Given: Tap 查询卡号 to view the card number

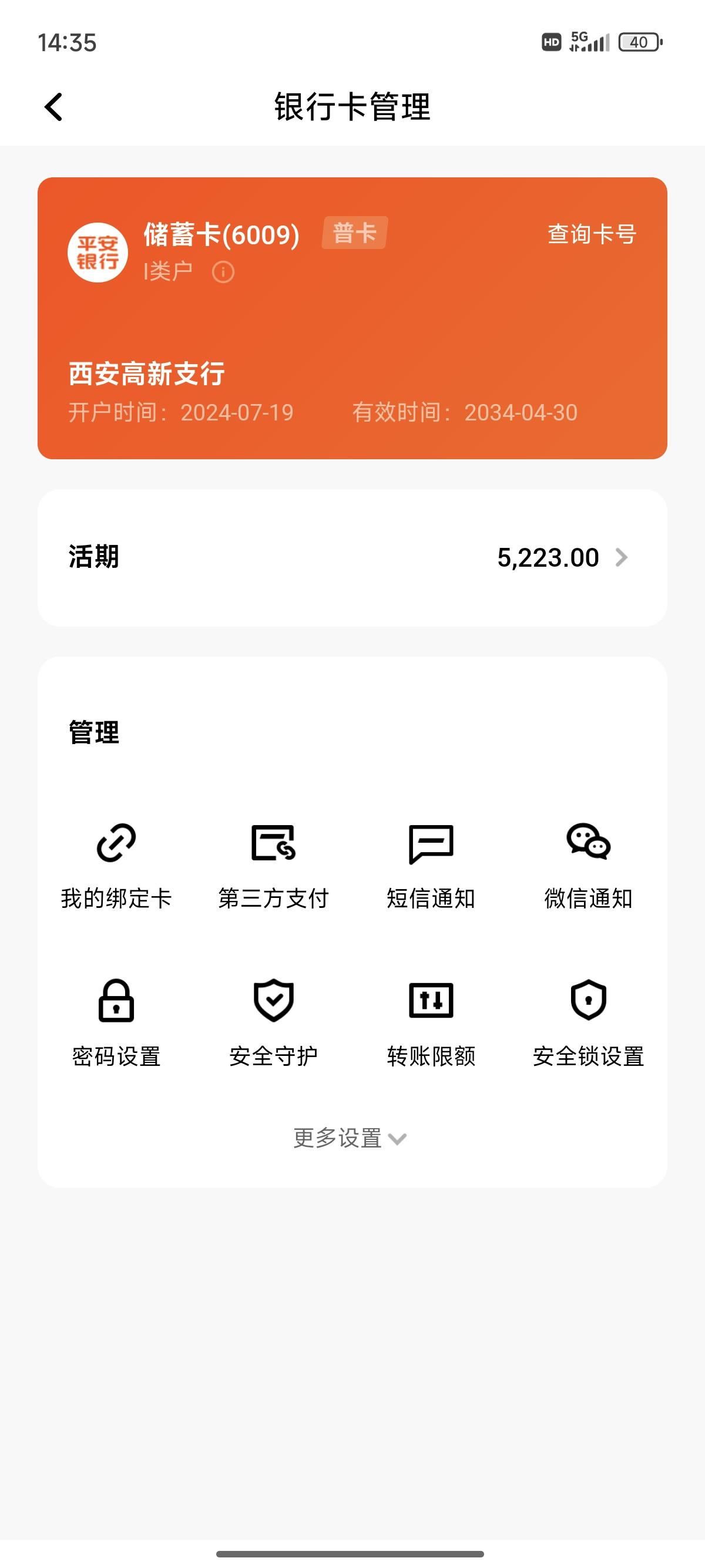Looking at the screenshot, I should [592, 234].
